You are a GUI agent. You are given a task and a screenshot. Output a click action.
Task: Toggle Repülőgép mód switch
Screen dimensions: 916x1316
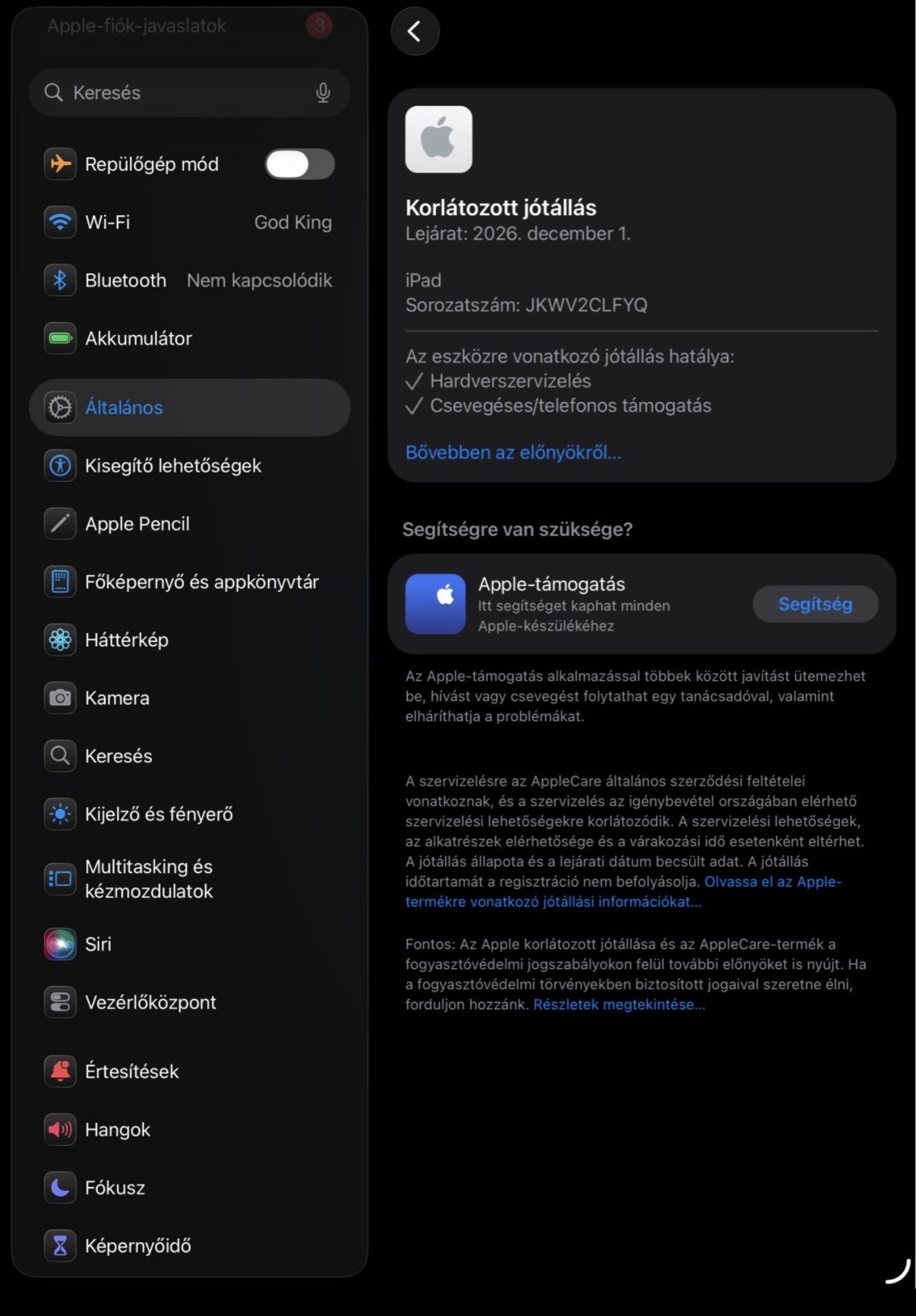coord(299,164)
